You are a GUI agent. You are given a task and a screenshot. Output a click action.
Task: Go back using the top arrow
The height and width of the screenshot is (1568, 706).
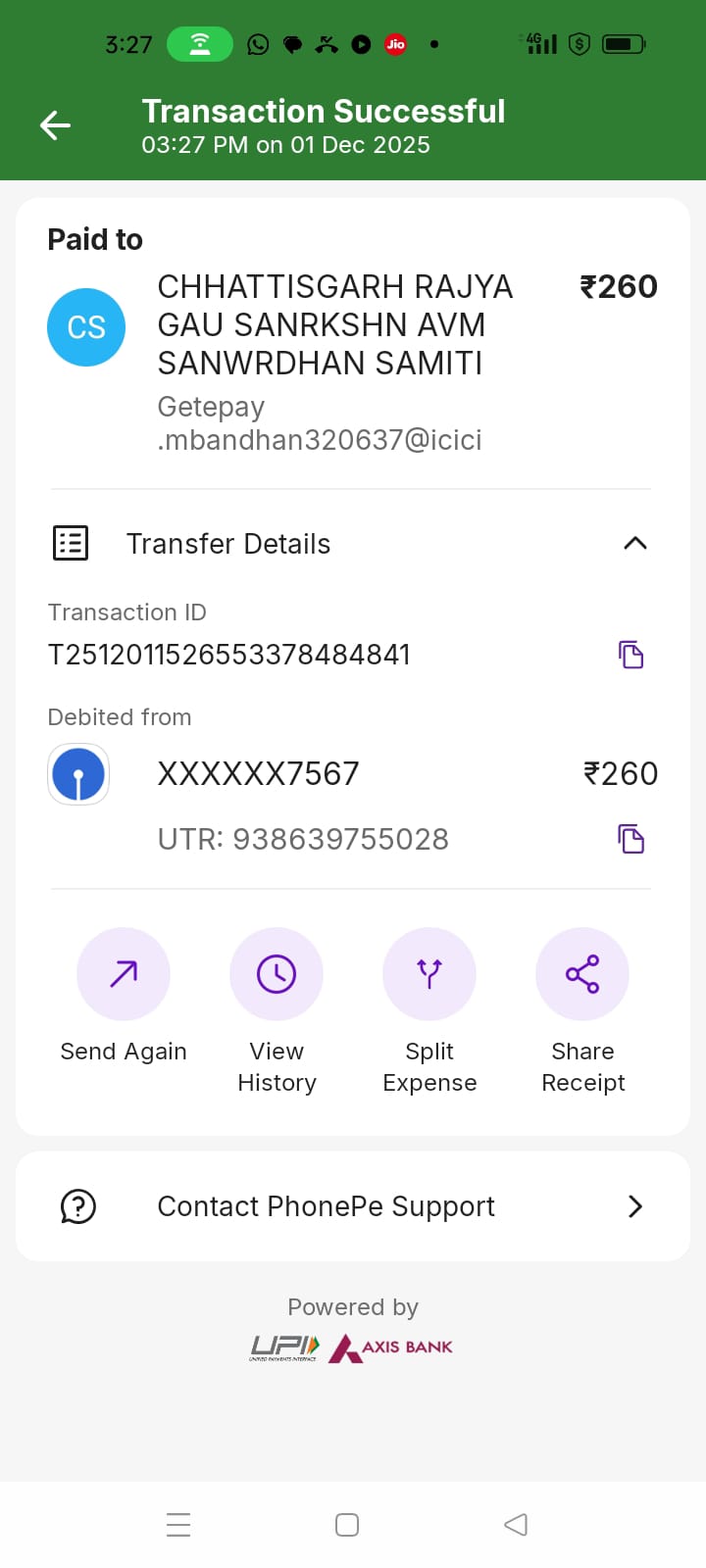pos(55,125)
